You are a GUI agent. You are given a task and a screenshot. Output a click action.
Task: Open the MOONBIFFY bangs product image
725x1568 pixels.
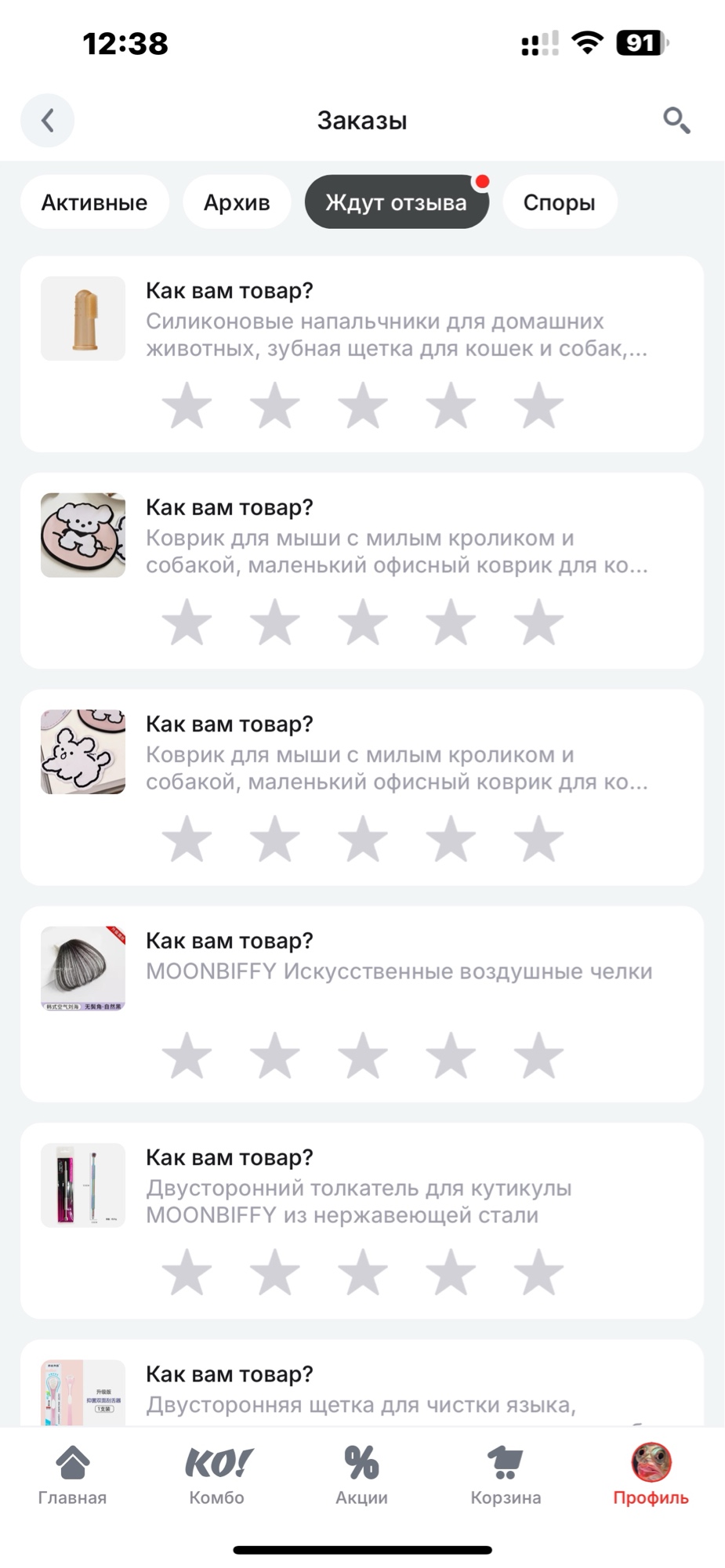pos(83,968)
